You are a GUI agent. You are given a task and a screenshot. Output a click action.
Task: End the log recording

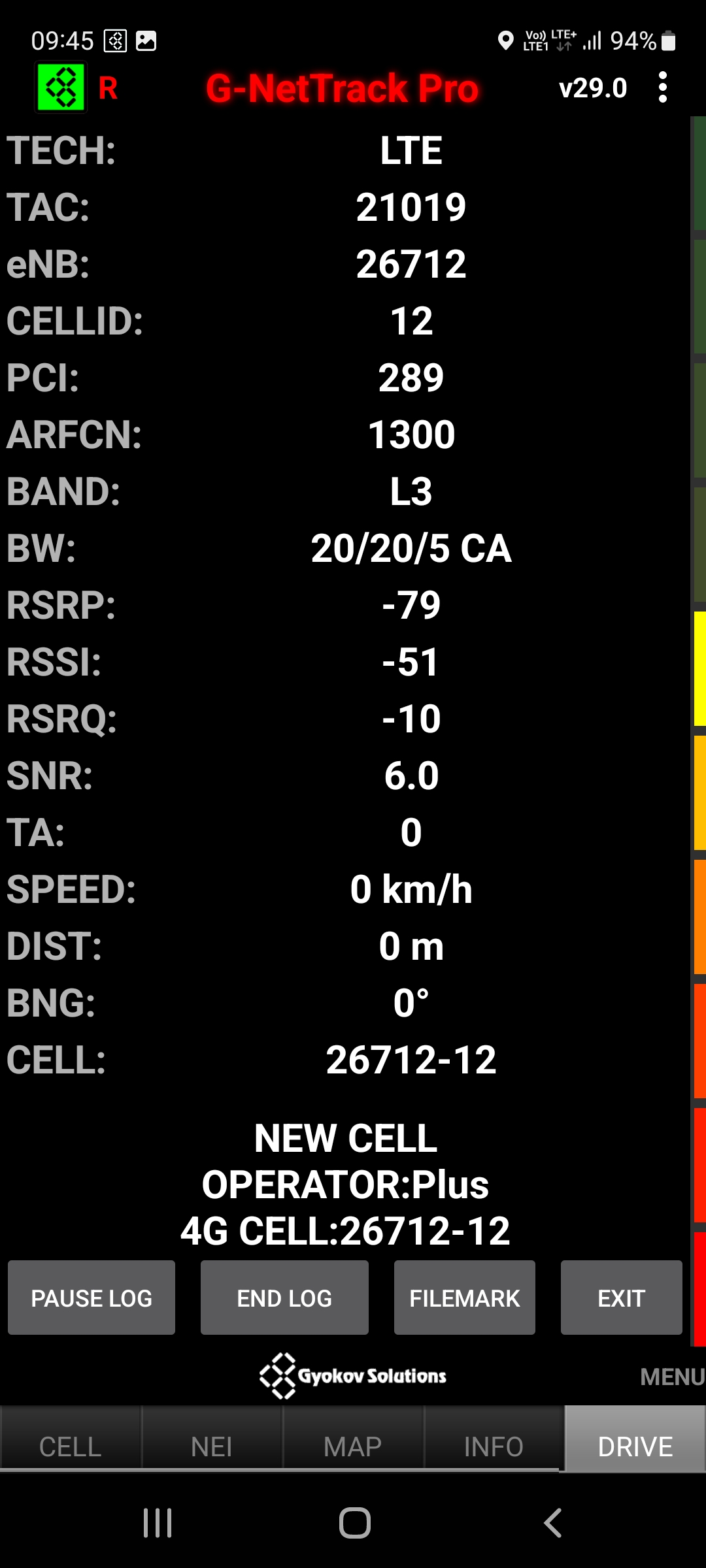(x=284, y=1298)
